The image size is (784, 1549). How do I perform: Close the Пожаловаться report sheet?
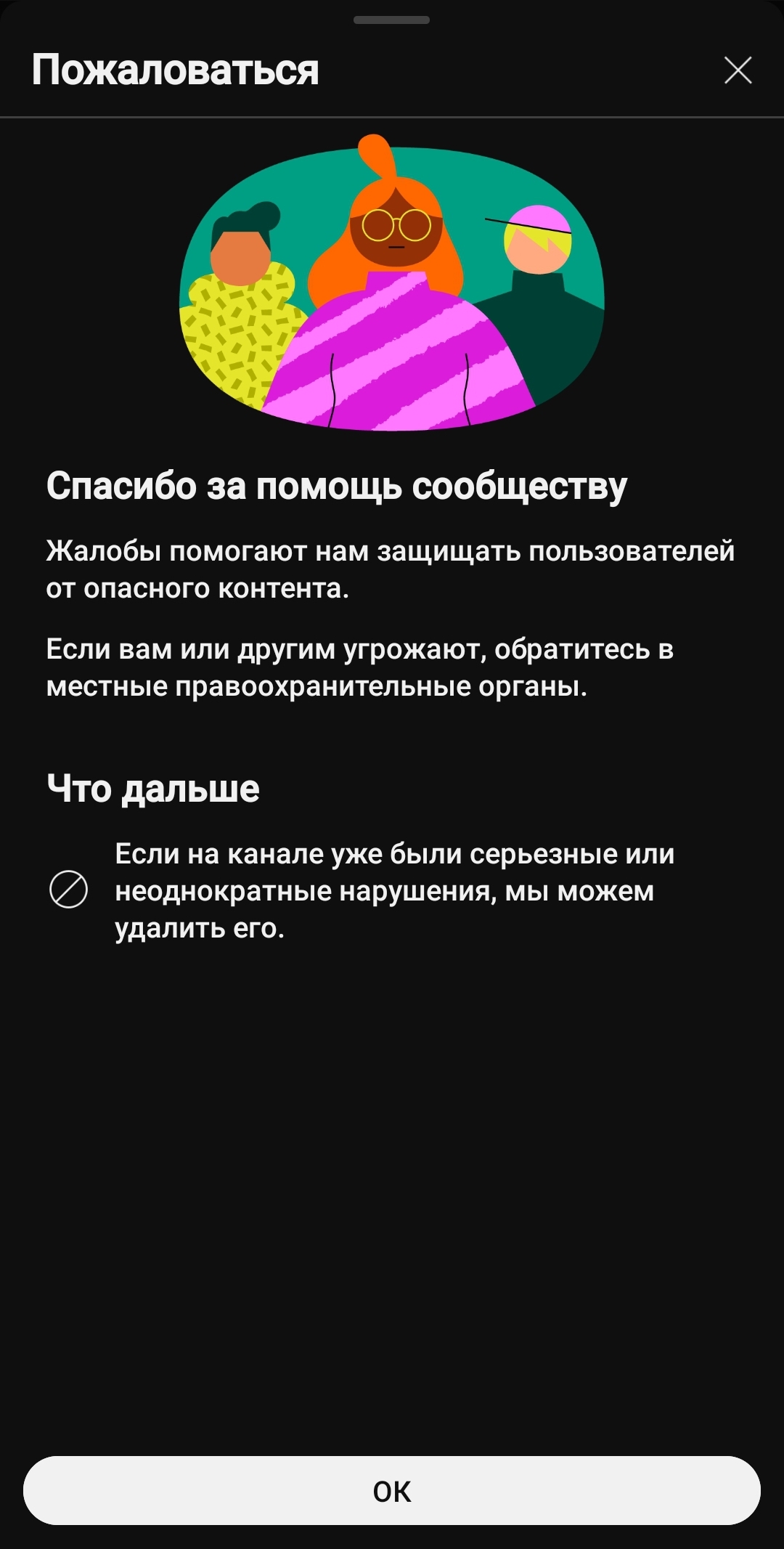[x=738, y=70]
